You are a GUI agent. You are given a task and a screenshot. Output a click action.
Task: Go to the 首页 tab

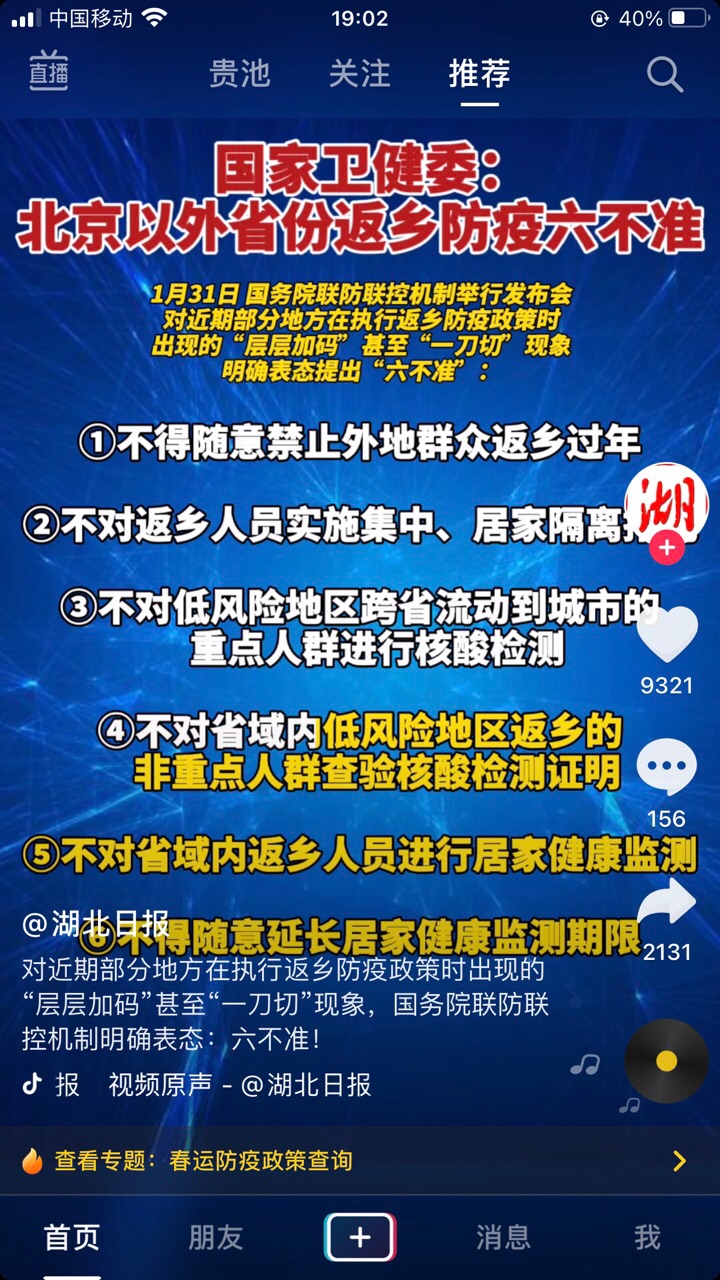72,1238
